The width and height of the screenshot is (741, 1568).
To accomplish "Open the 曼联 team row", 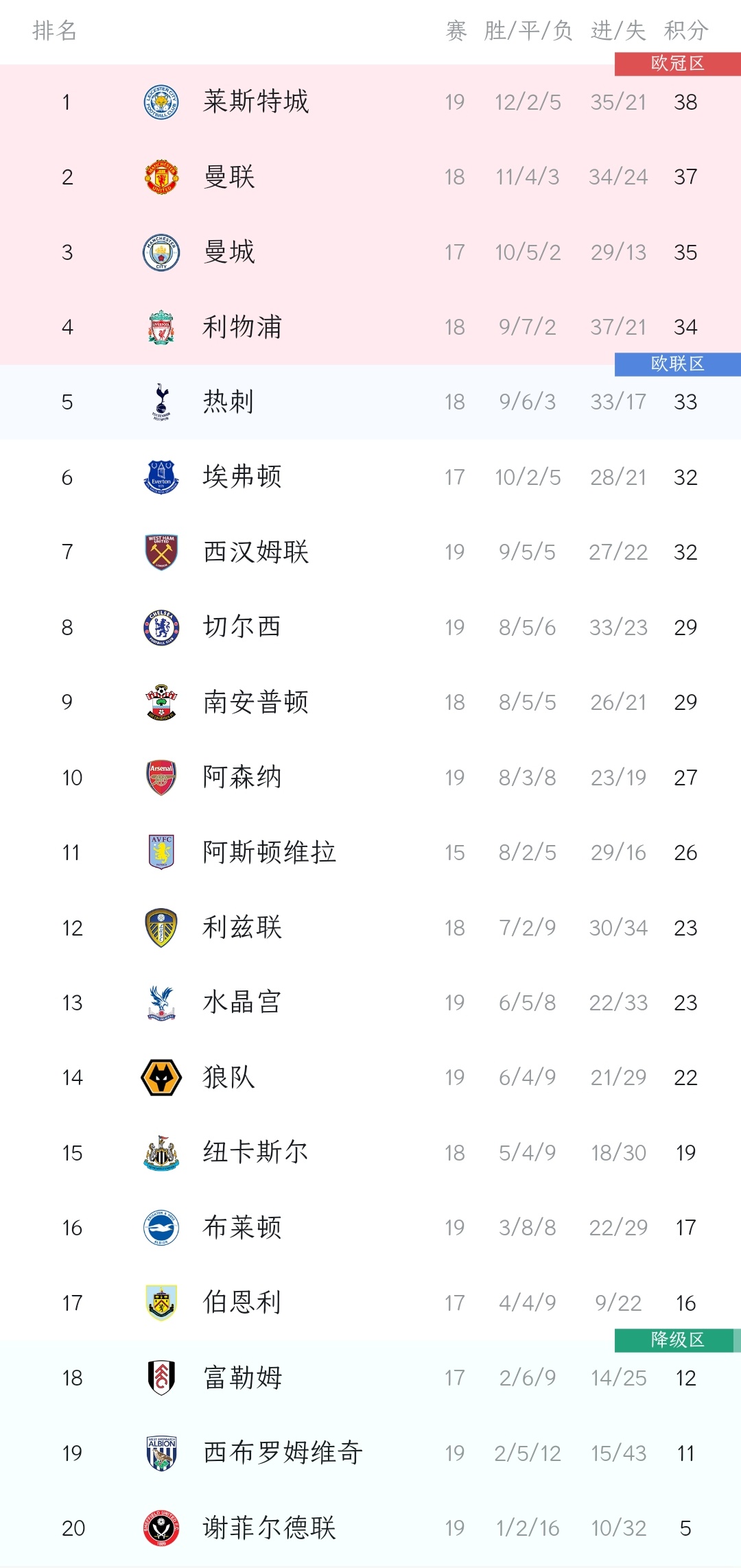I will tap(370, 177).
